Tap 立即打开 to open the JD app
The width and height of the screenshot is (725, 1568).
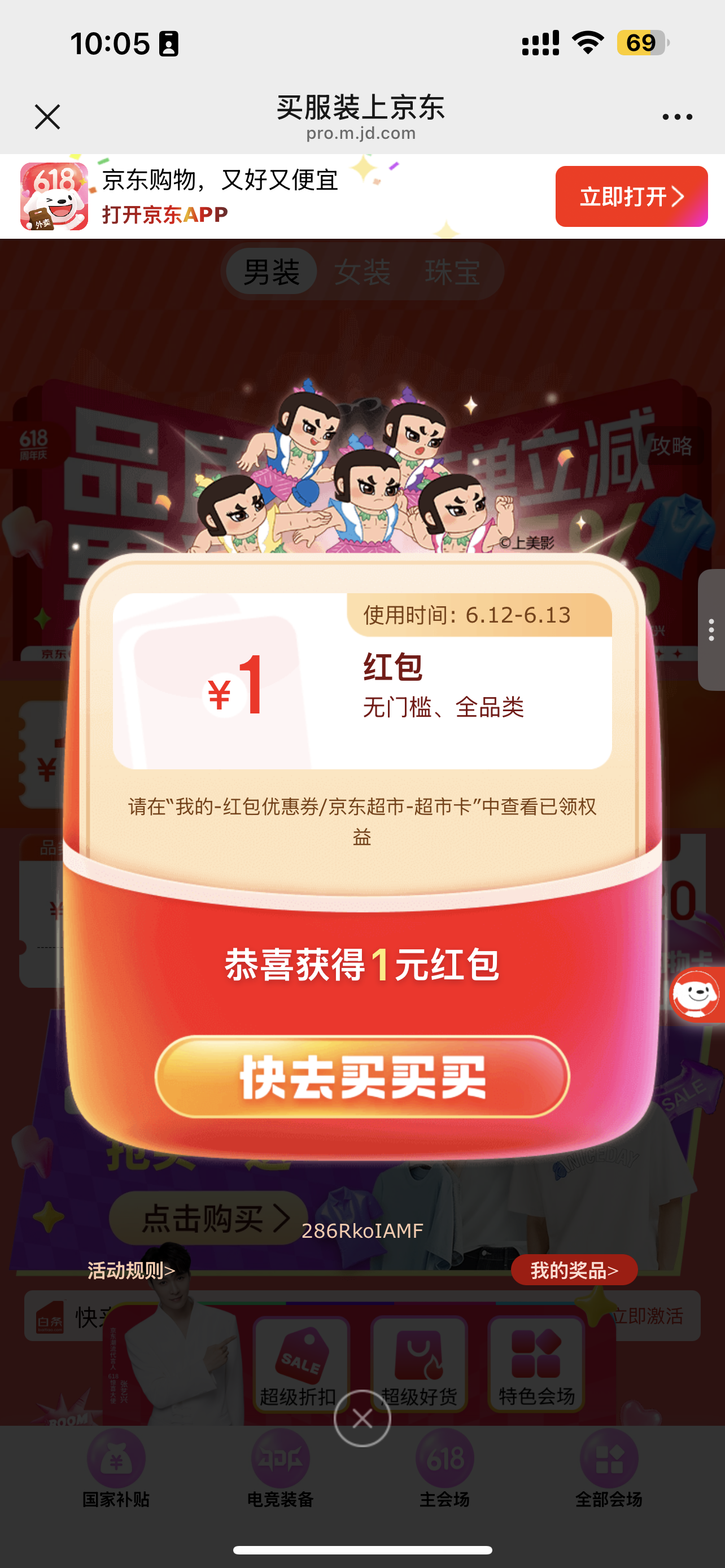pyautogui.click(x=631, y=196)
